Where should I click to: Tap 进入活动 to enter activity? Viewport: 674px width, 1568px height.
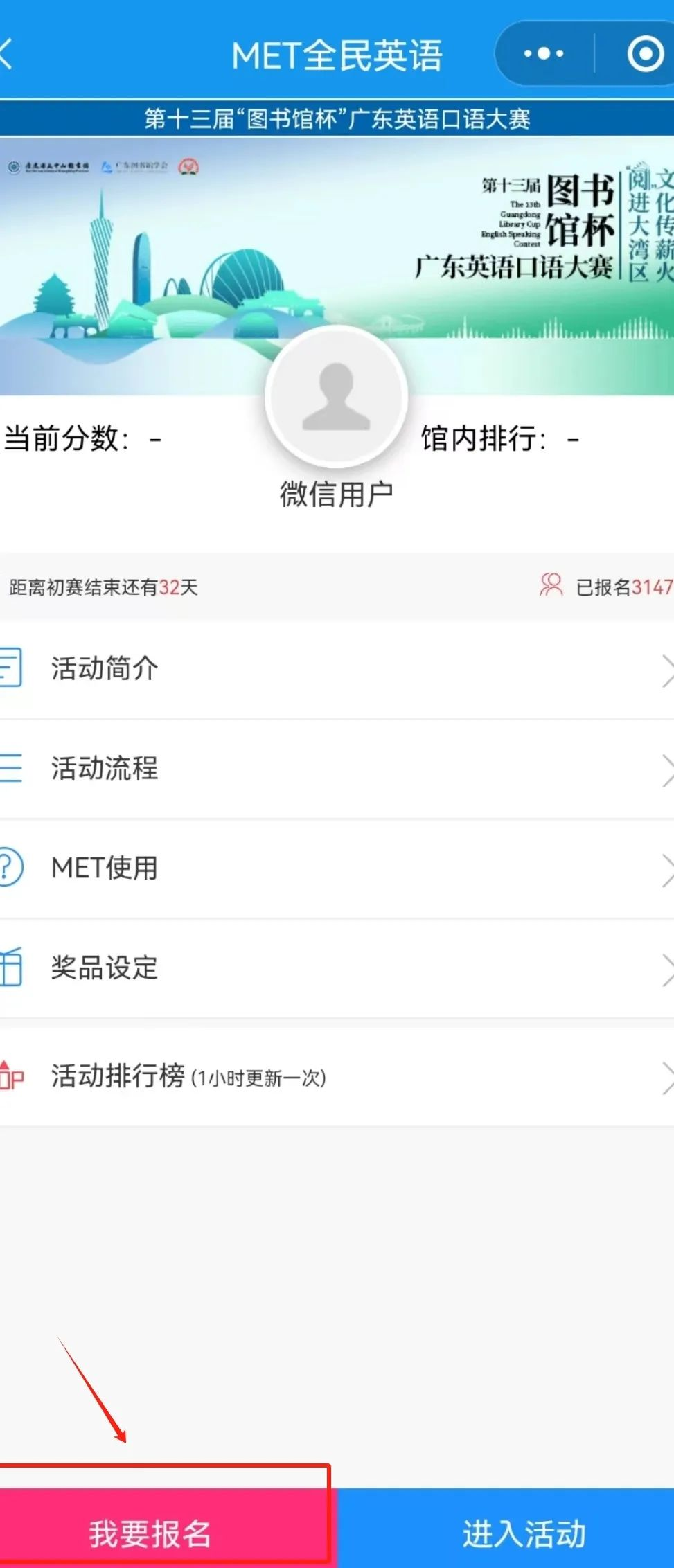[524, 1533]
